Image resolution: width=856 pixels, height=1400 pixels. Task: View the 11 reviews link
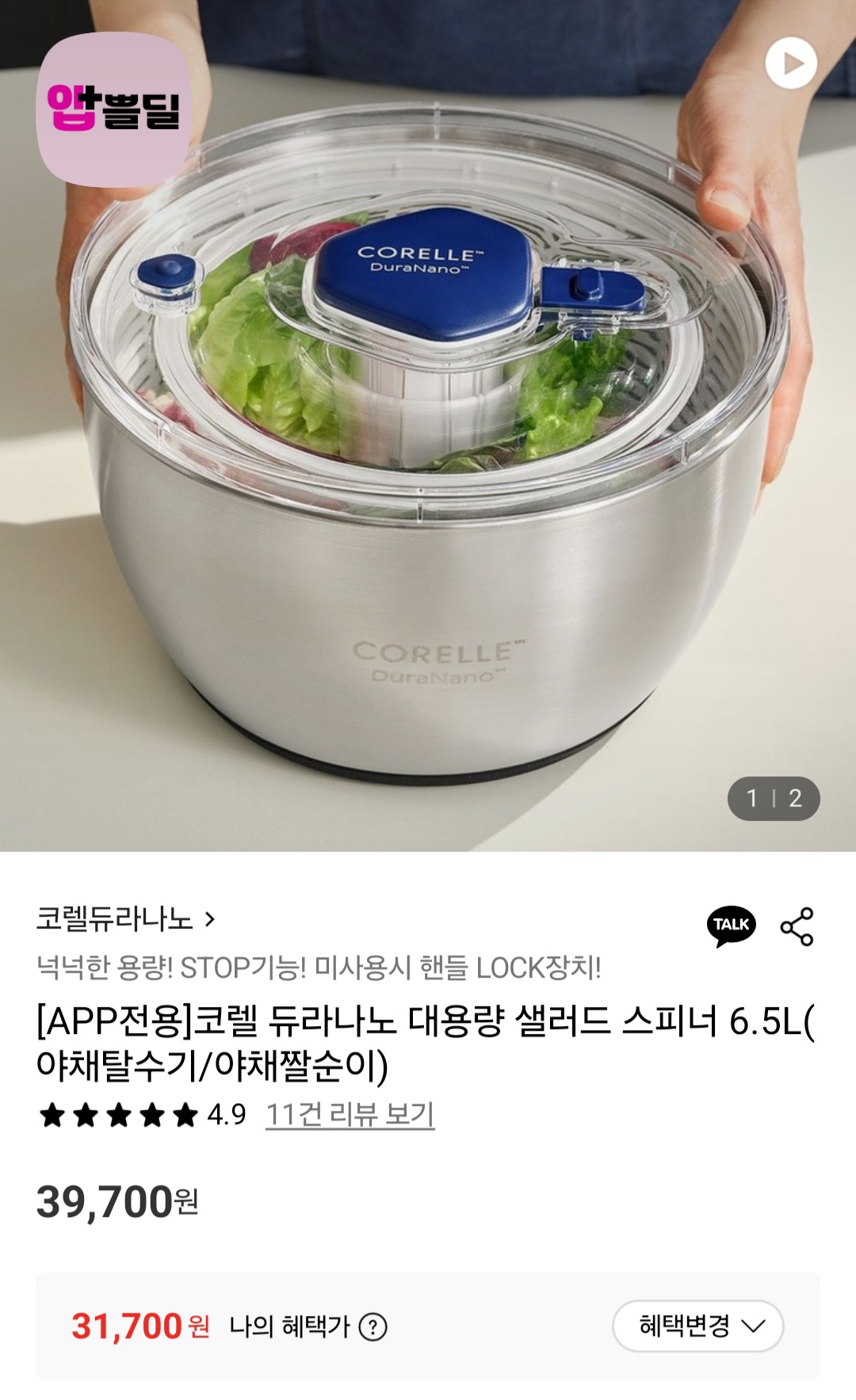pyautogui.click(x=350, y=1115)
